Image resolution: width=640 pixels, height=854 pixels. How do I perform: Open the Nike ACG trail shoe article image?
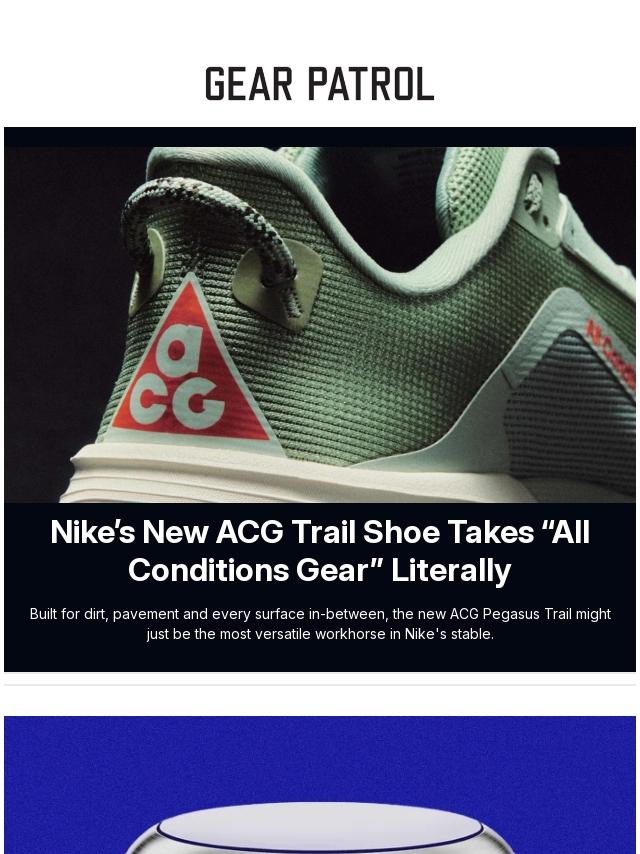coord(320,325)
